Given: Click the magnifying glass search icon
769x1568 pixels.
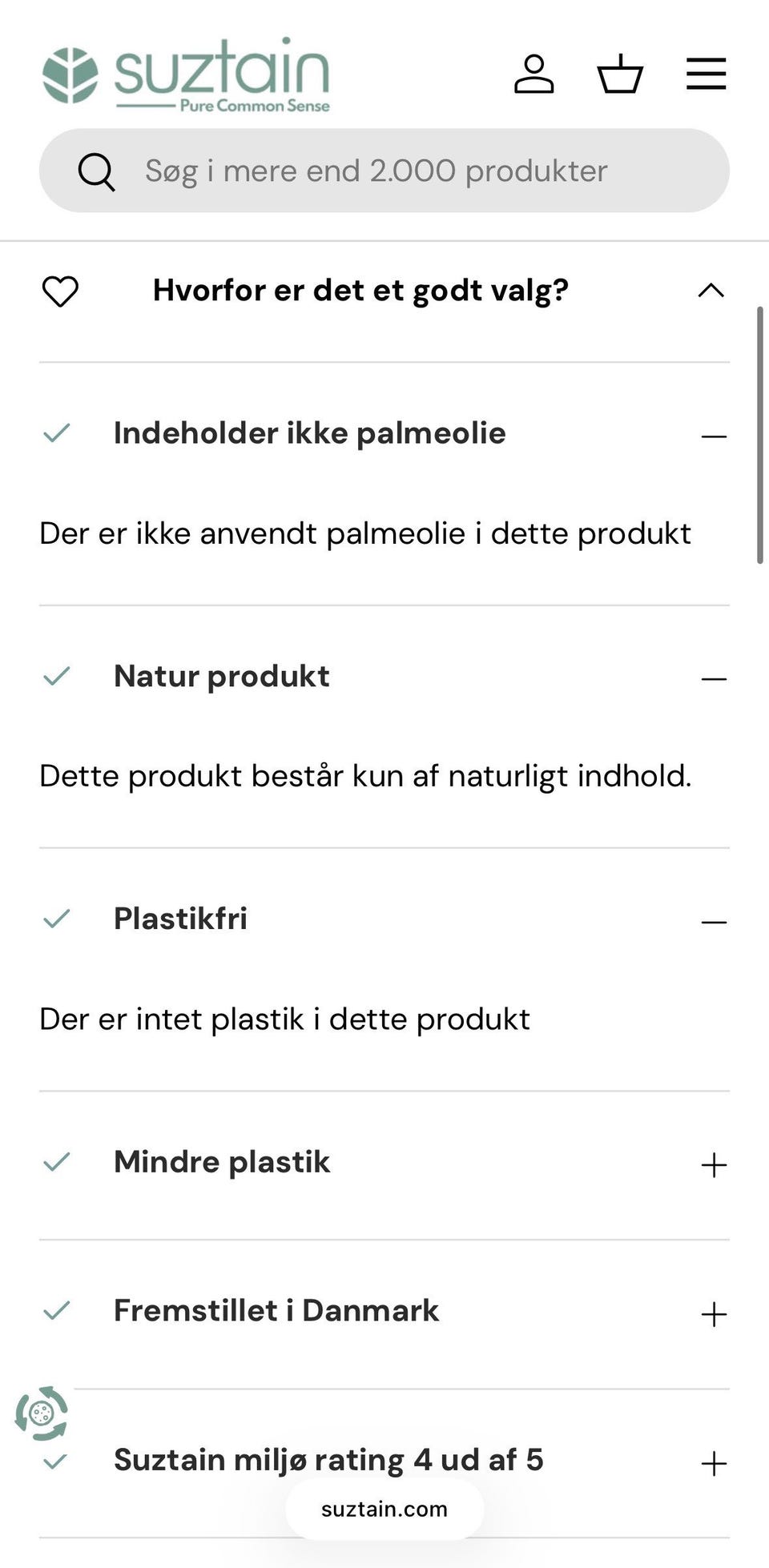Looking at the screenshot, I should [x=97, y=170].
